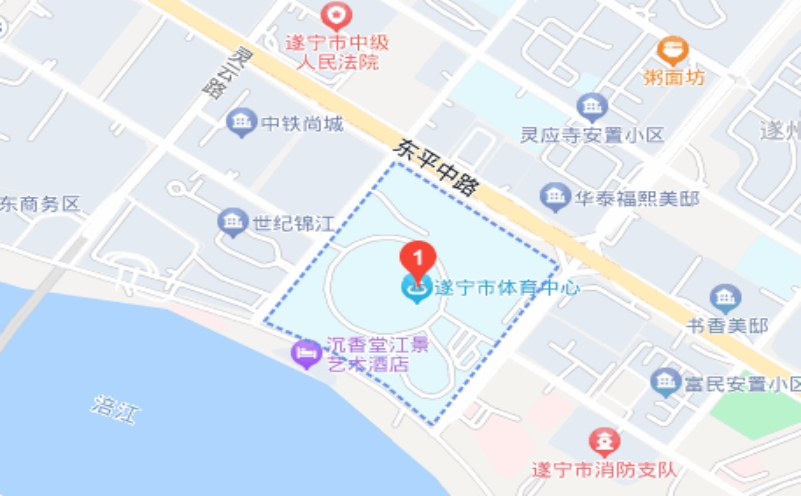Tap the red marker numbered 1

(x=417, y=258)
